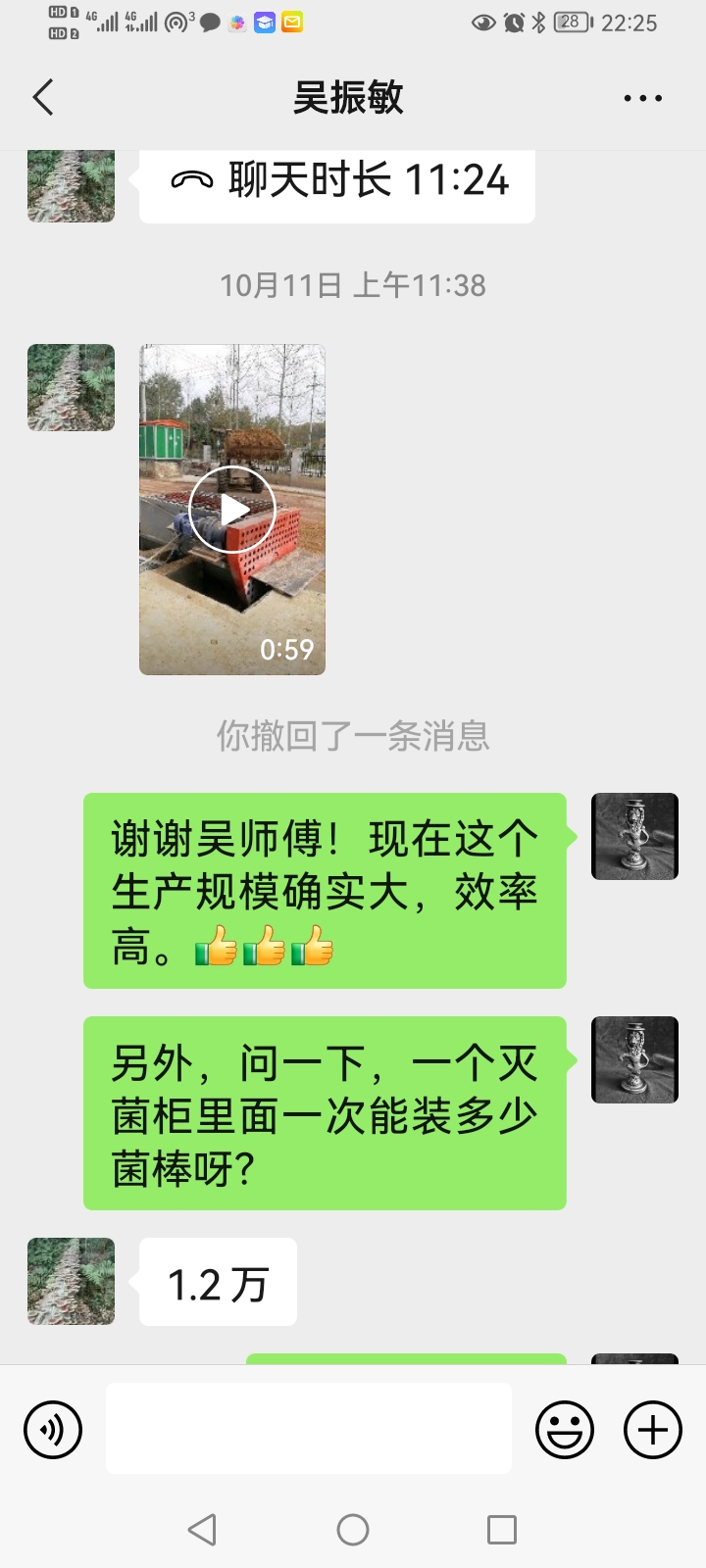Switch to voice message input
Screen dimensions: 706x1568
(x=52, y=1430)
